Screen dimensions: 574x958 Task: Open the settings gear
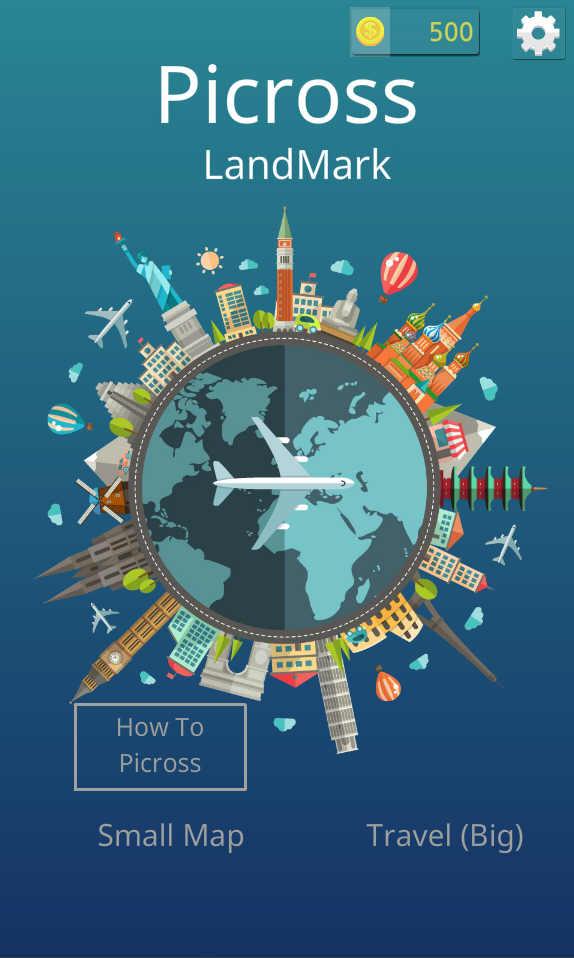coord(538,33)
